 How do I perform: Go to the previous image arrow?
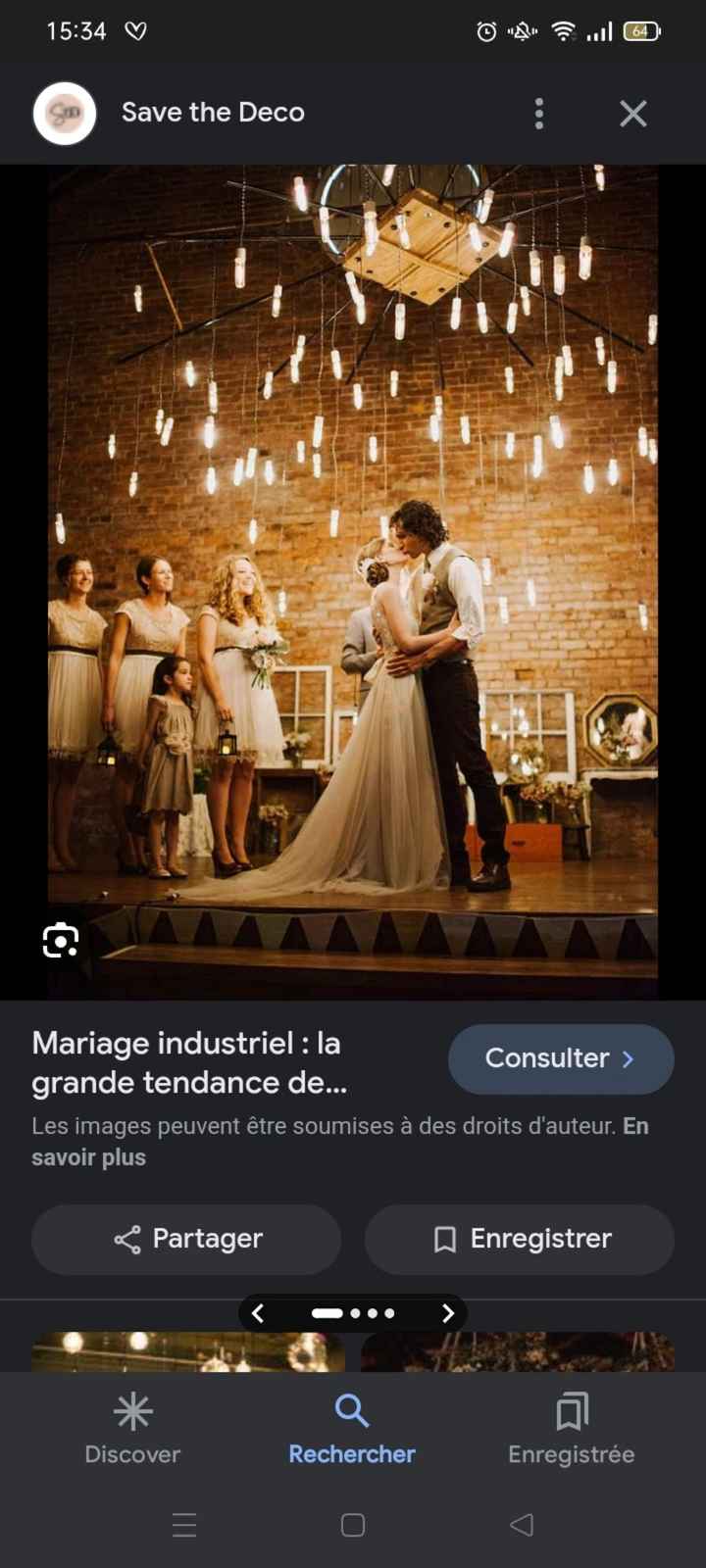coord(258,1313)
